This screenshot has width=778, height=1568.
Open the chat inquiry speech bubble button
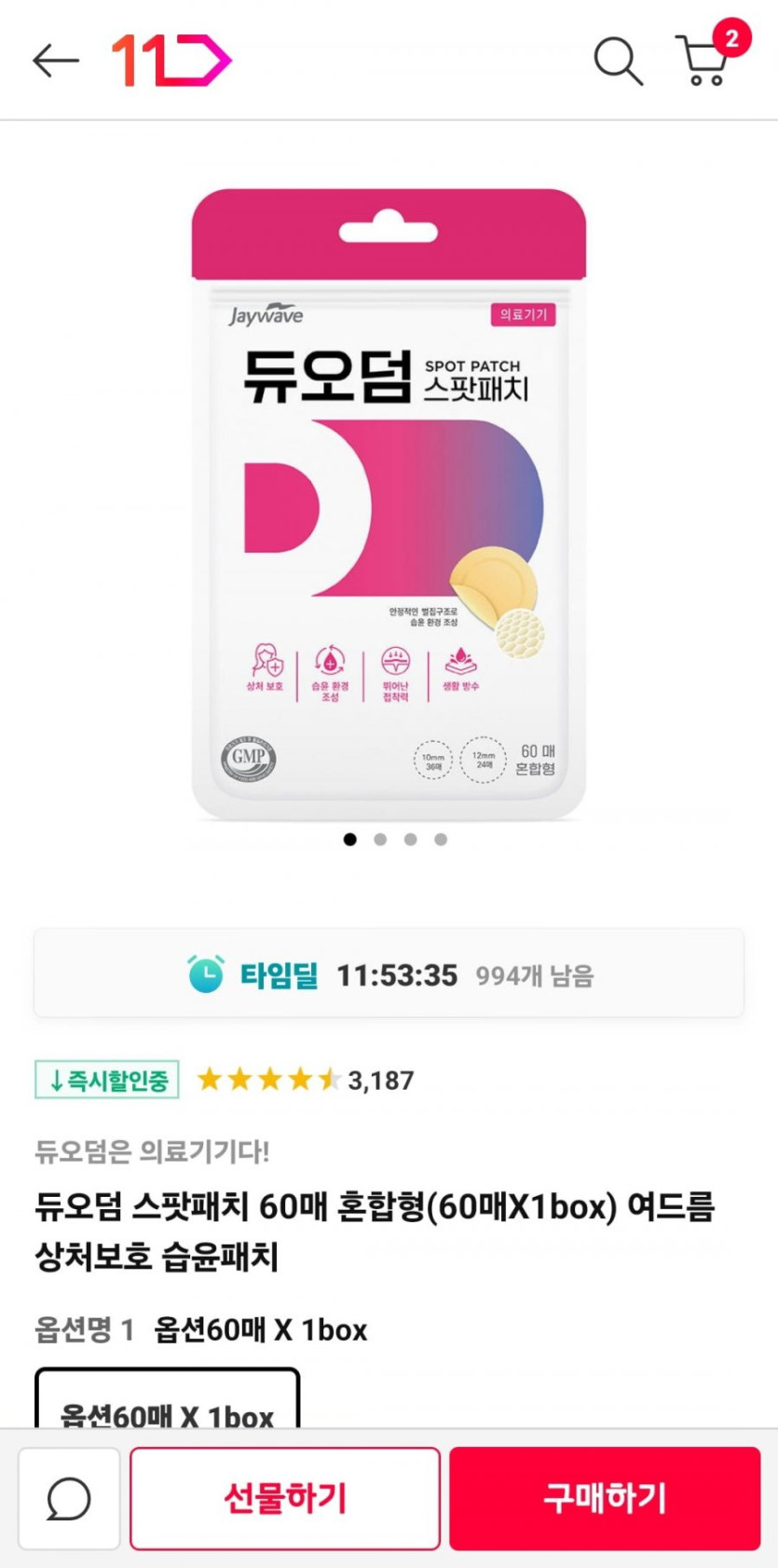tap(69, 1499)
